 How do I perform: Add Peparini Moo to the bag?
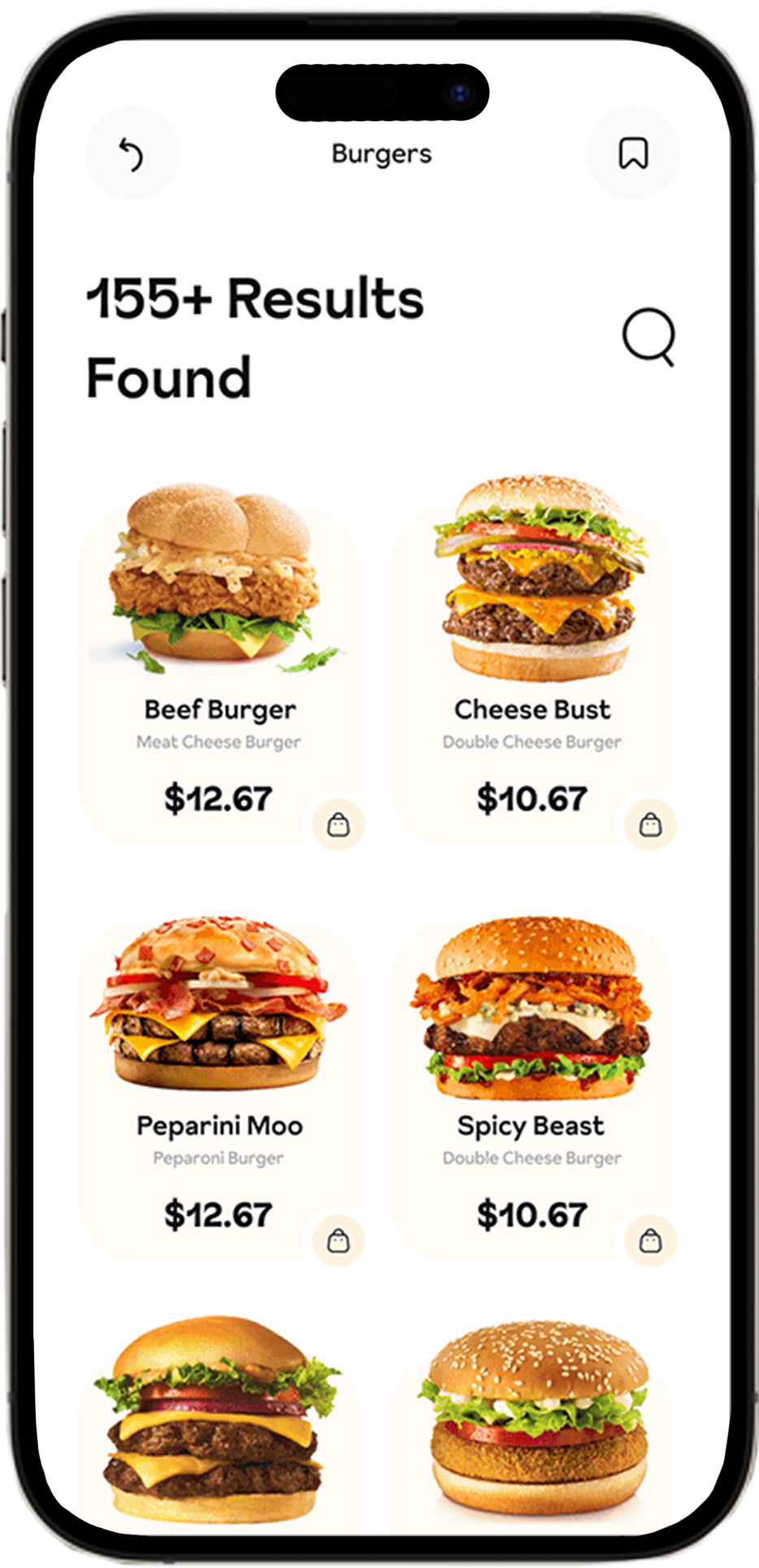click(x=339, y=1241)
